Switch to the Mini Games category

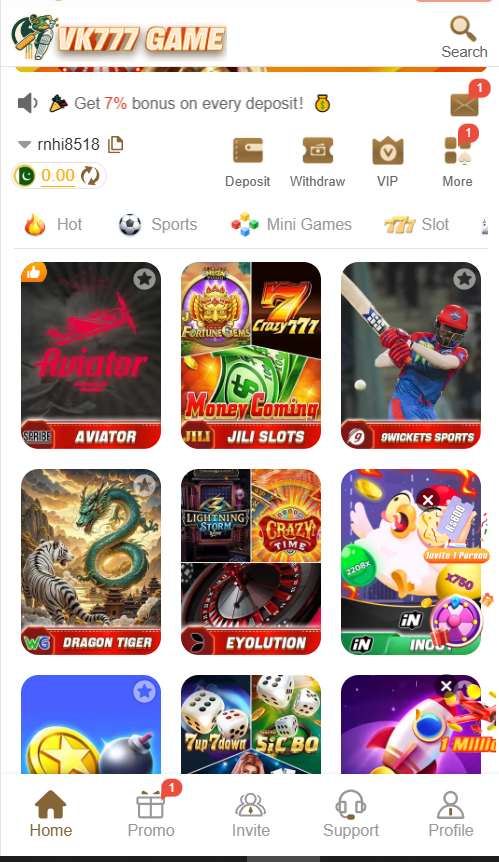(291, 224)
